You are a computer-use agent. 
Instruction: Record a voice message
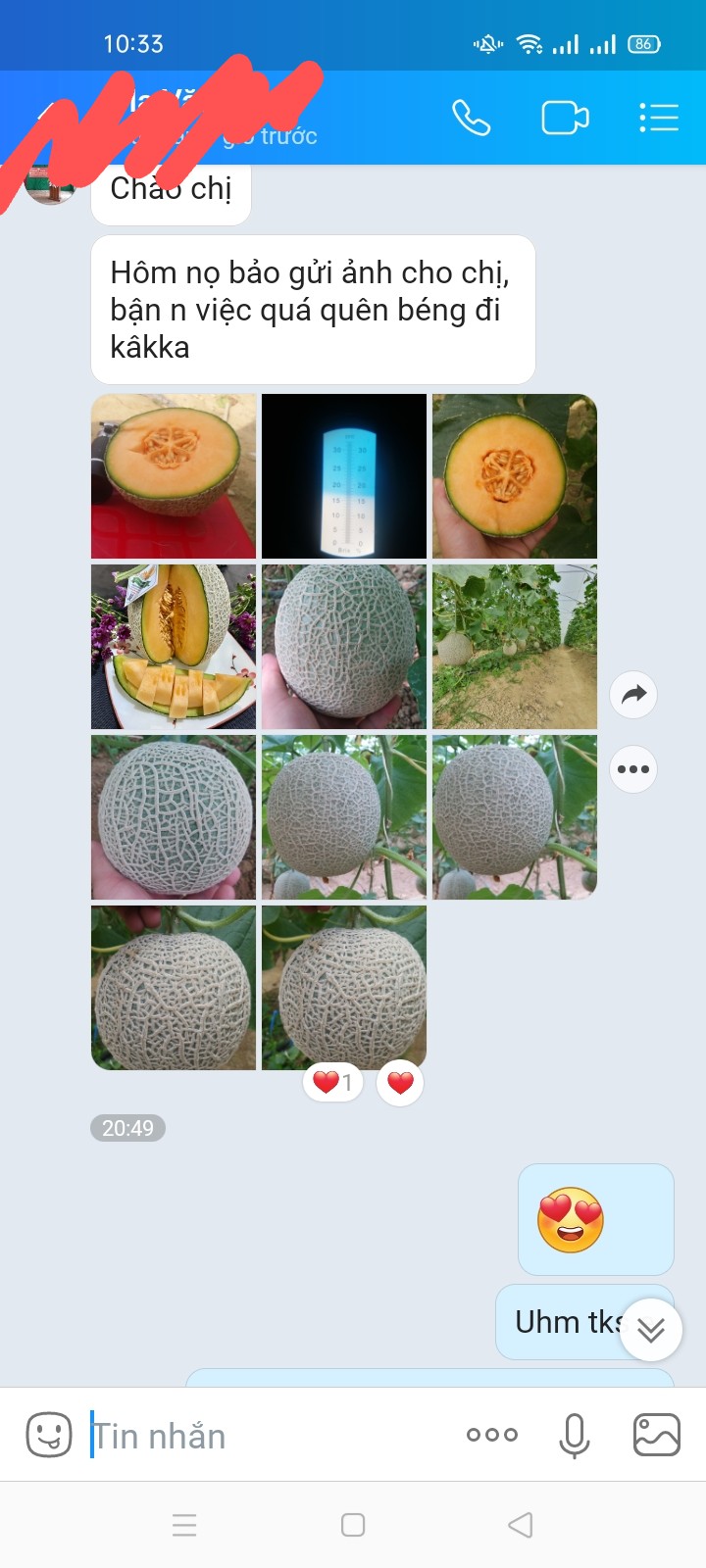[x=575, y=1436]
